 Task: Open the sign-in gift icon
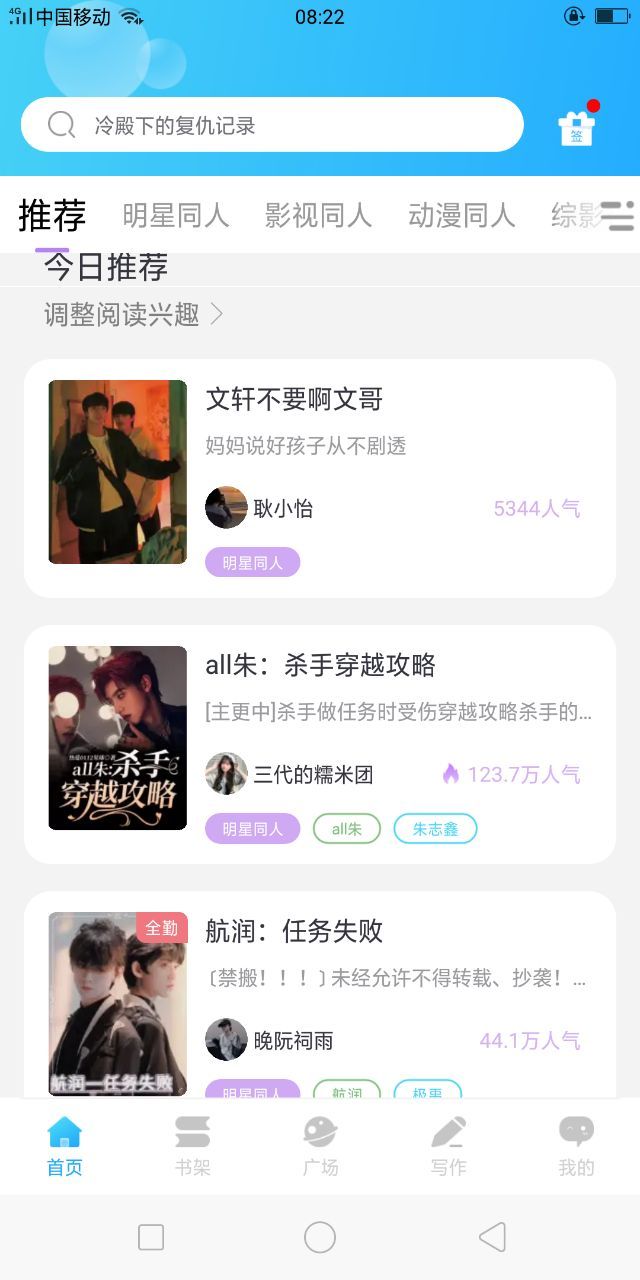tap(577, 127)
